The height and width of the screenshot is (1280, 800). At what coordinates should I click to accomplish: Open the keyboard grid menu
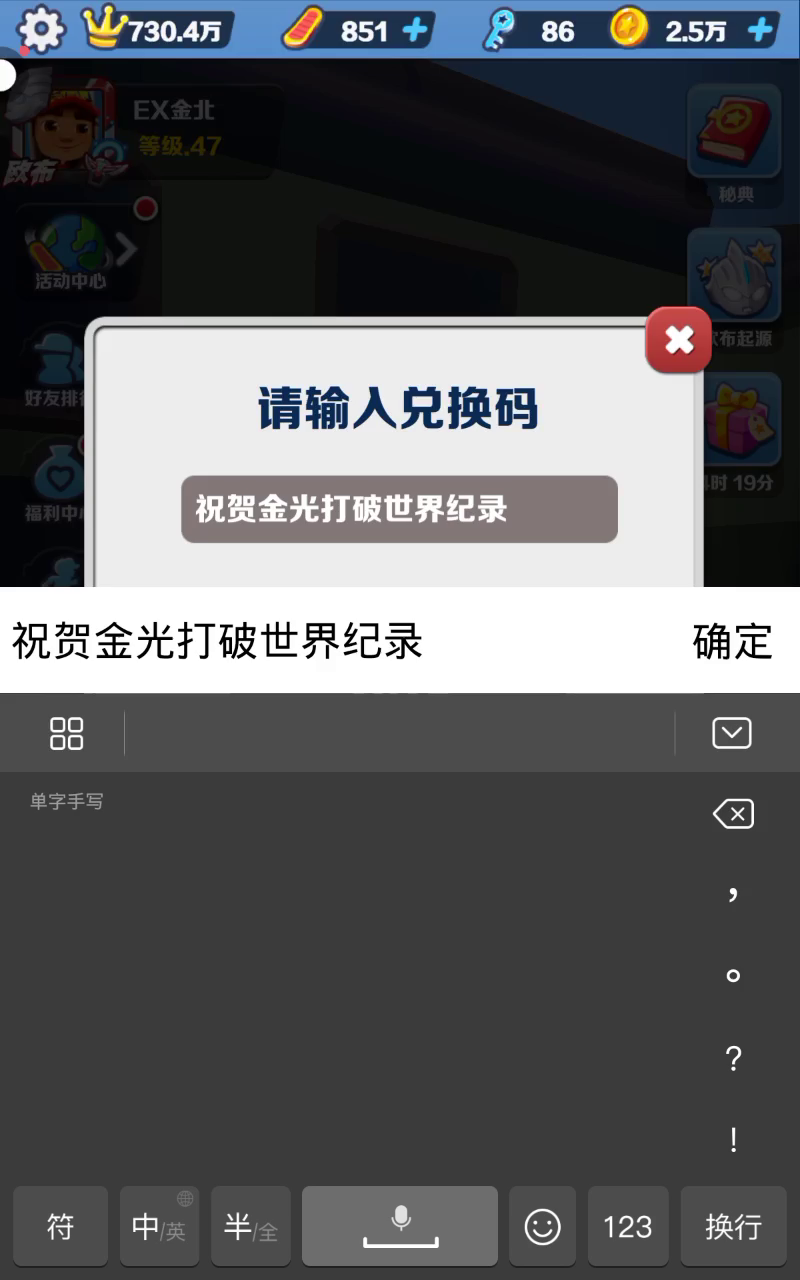click(66, 733)
